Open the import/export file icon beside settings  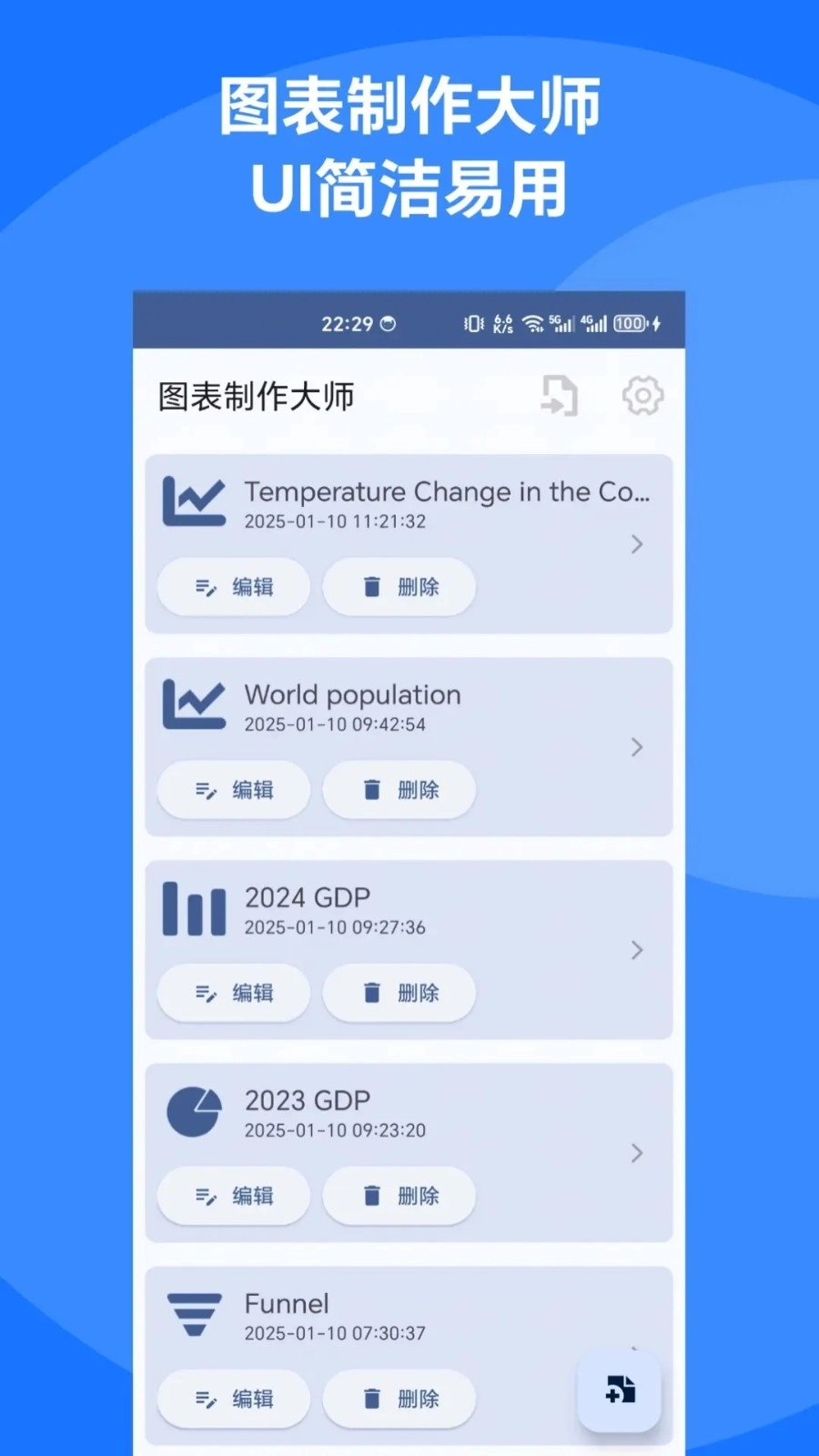click(559, 396)
